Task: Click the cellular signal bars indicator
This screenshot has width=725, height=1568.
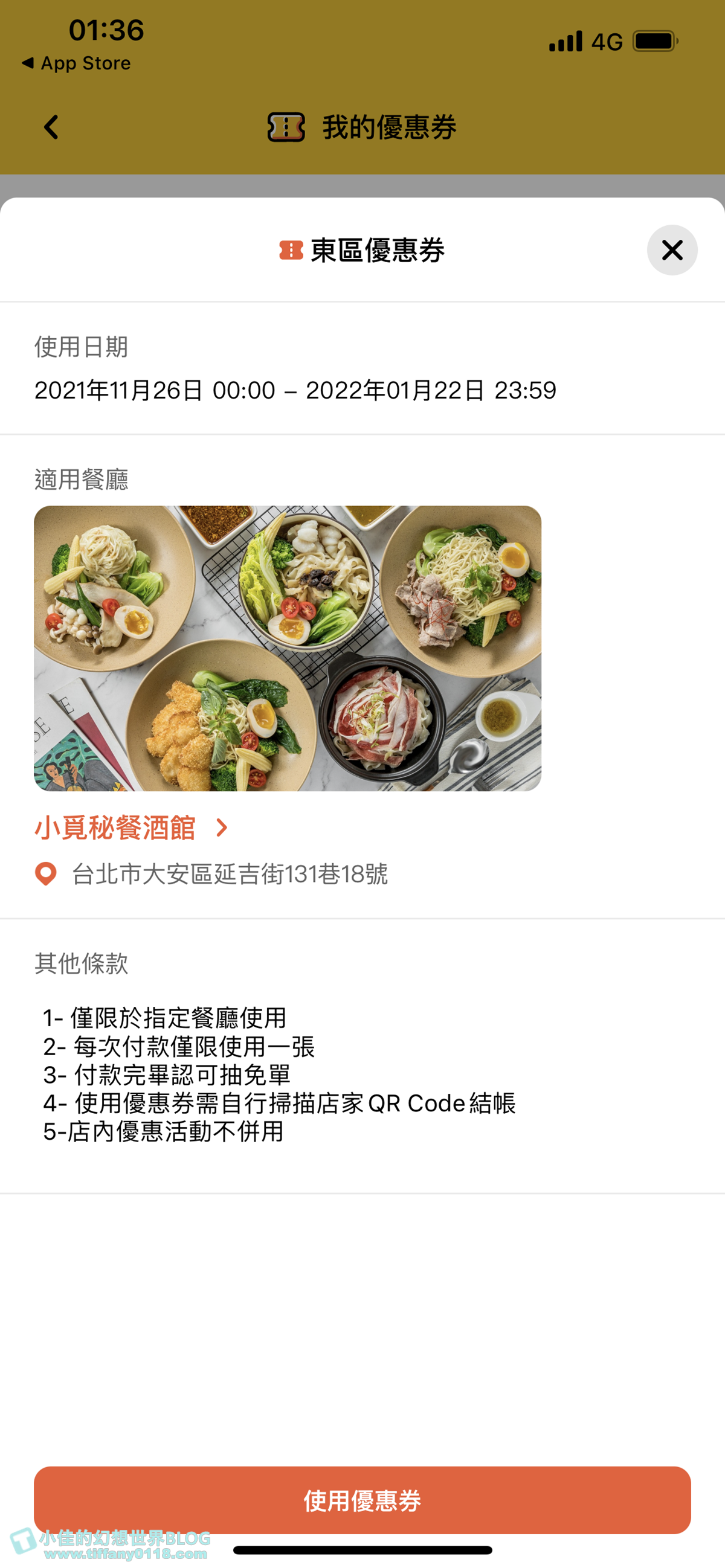Action: [x=565, y=40]
